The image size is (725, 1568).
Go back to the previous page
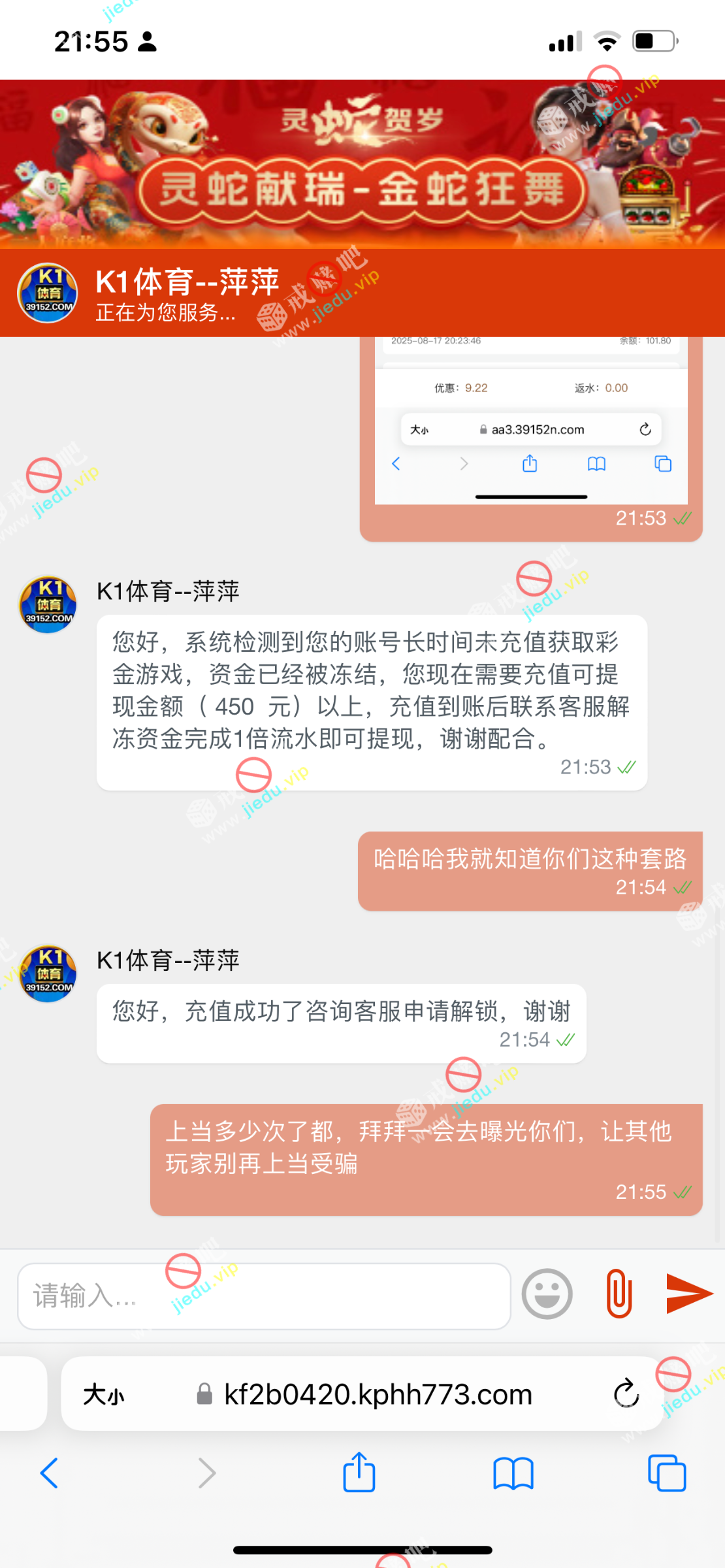tap(50, 1473)
